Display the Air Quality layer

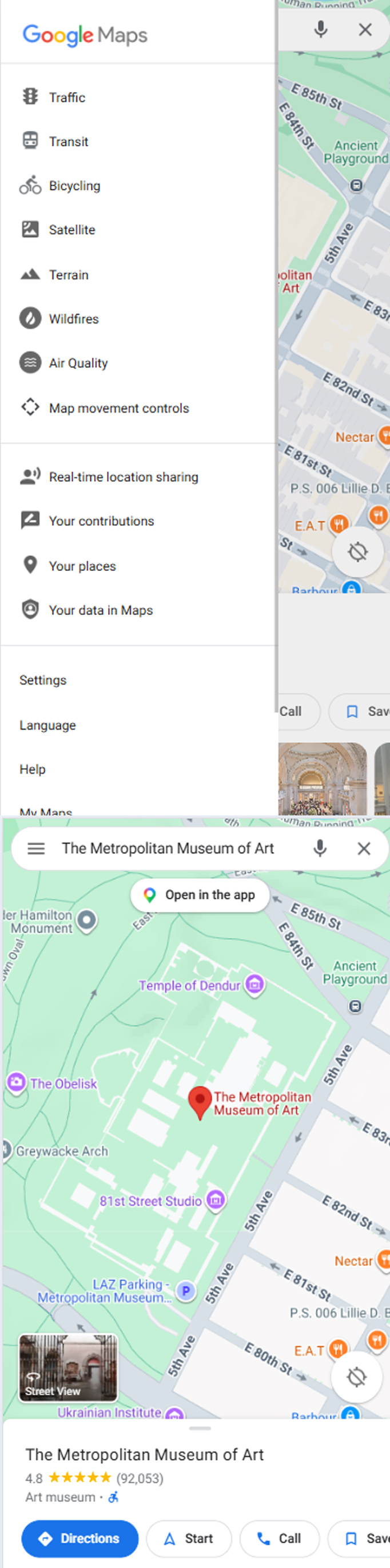point(78,363)
